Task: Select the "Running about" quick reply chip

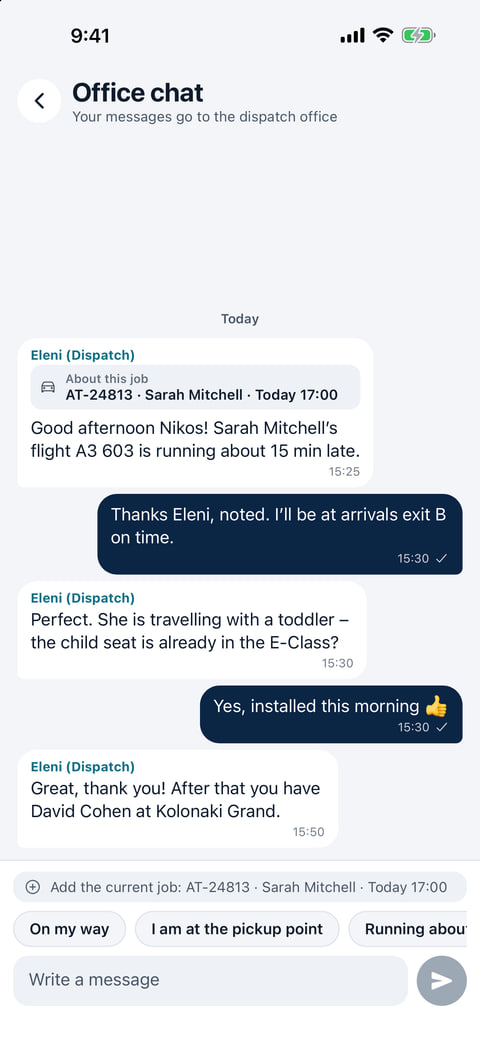Action: (408, 929)
